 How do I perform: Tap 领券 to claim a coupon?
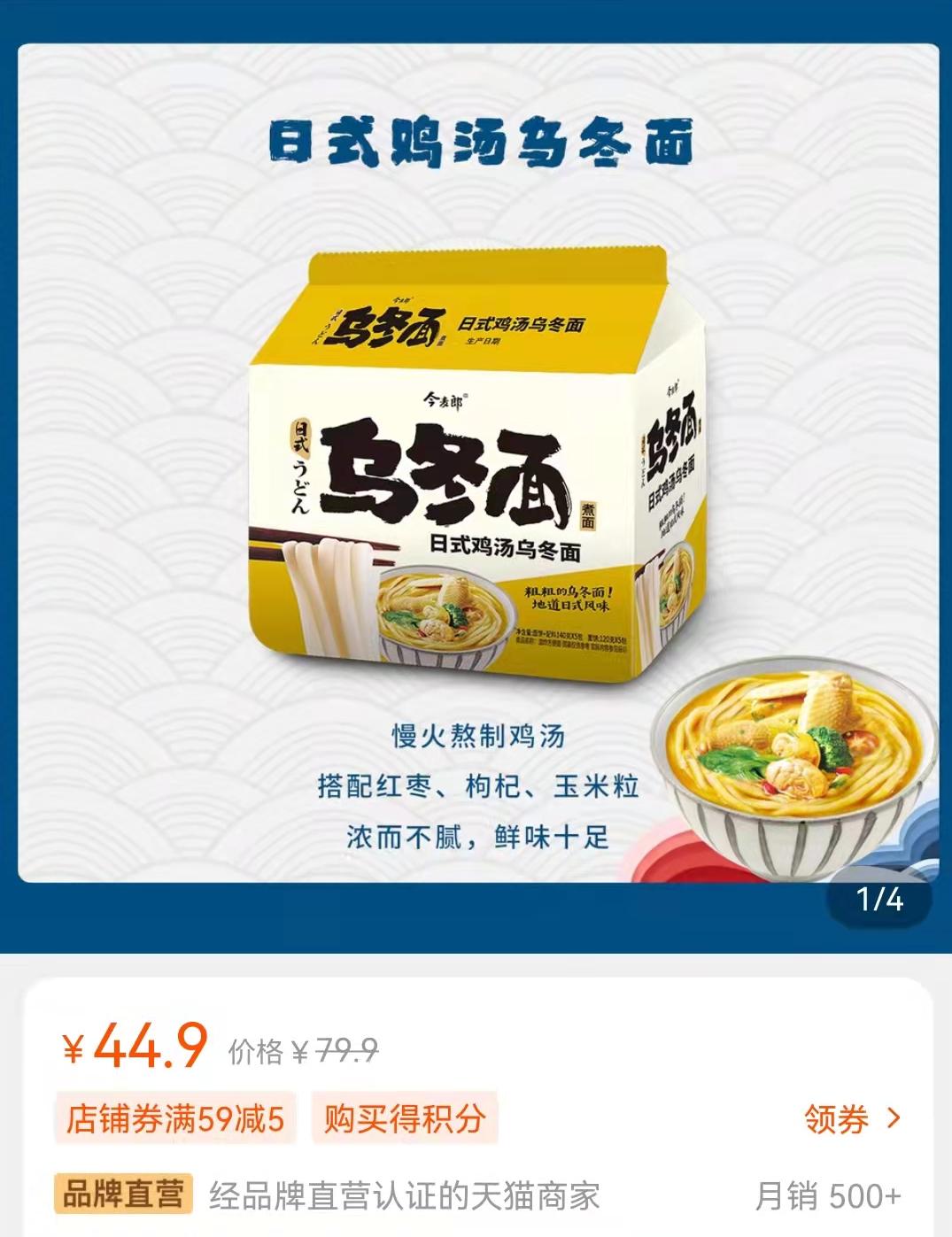pyautogui.click(x=851, y=1119)
